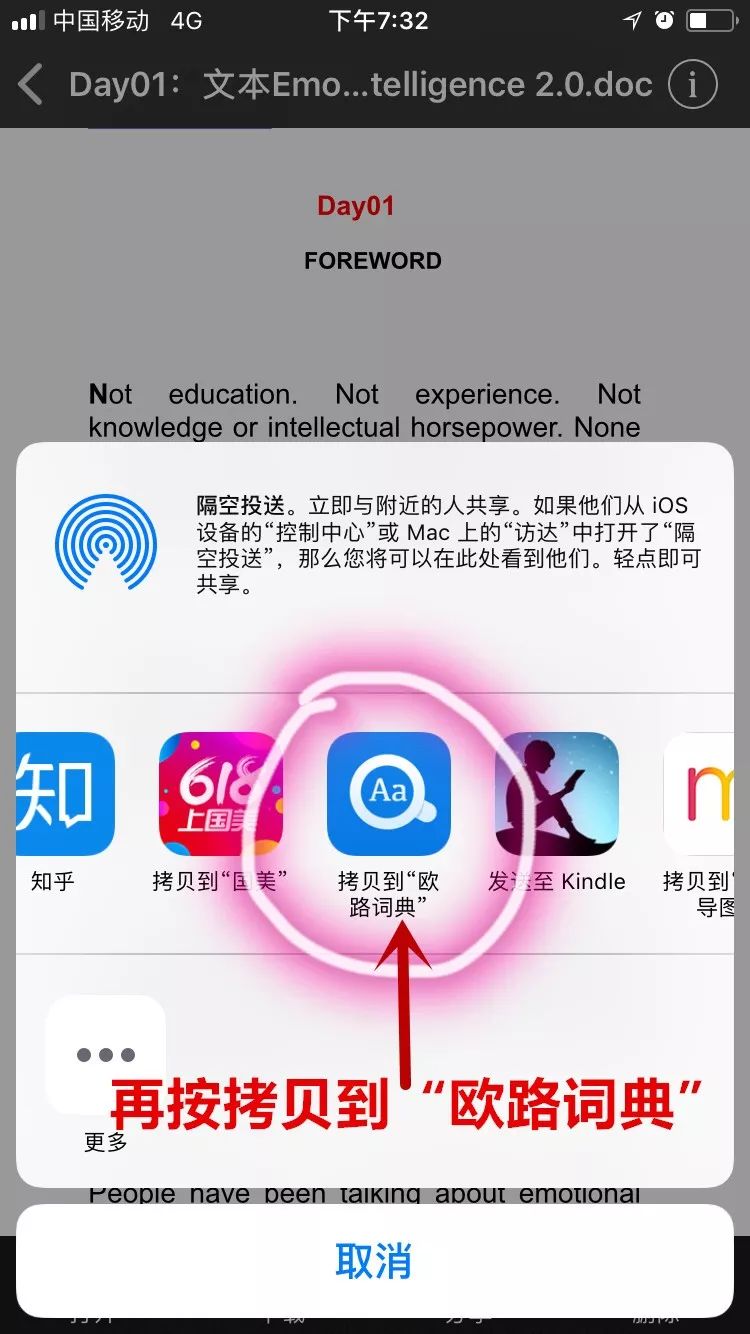750x1334 pixels.
Task: Choose 拷贝到"国美" option
Action: coord(220,793)
